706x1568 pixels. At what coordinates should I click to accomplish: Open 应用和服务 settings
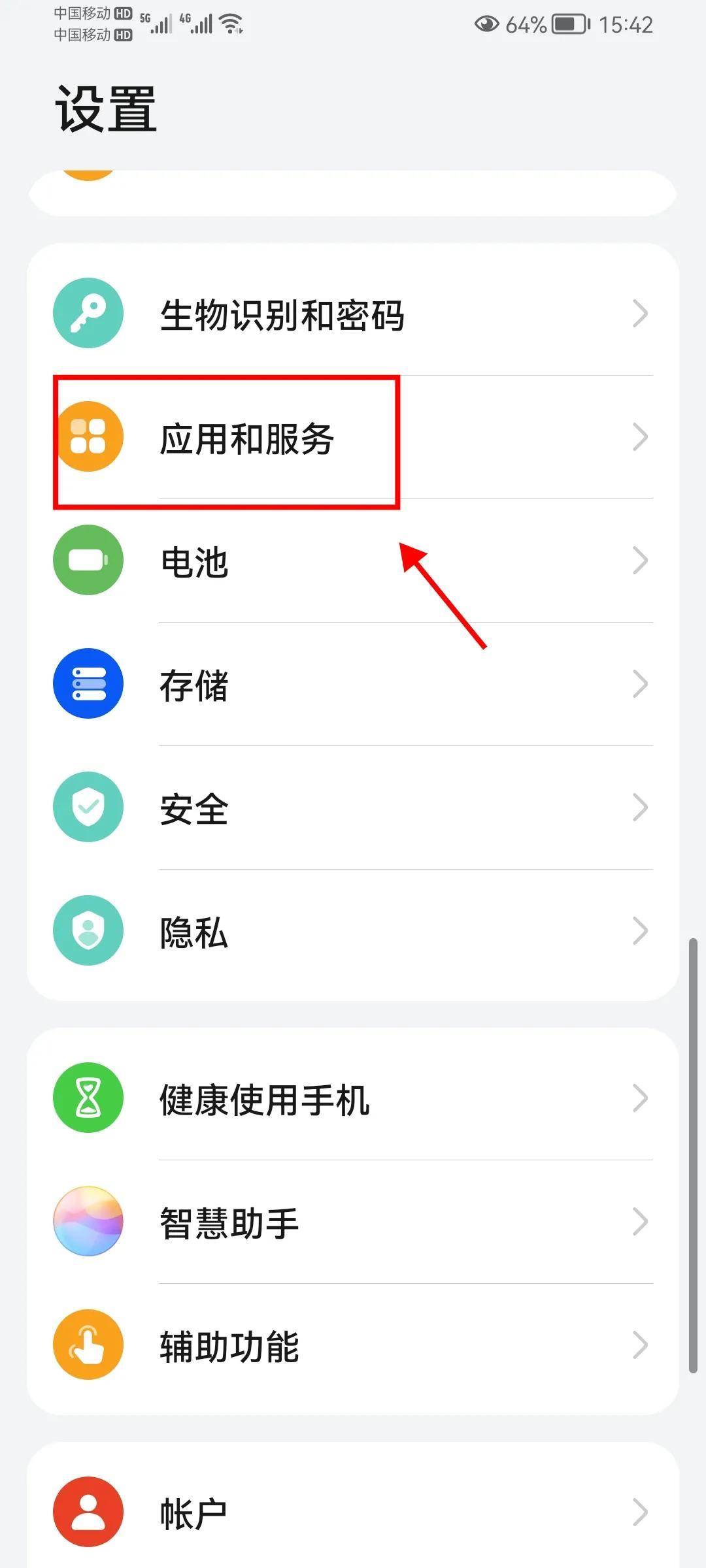[x=353, y=437]
